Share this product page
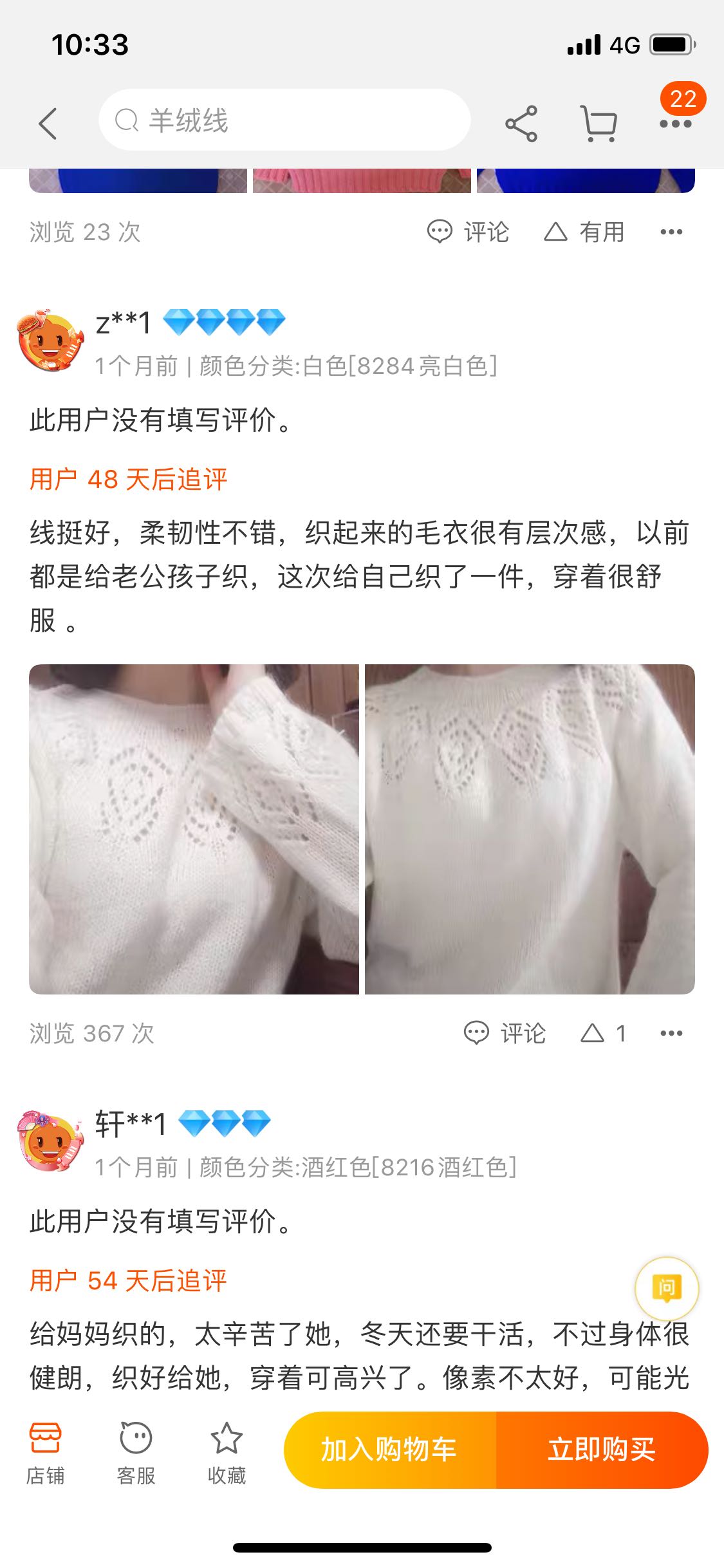724x1568 pixels. point(521,124)
